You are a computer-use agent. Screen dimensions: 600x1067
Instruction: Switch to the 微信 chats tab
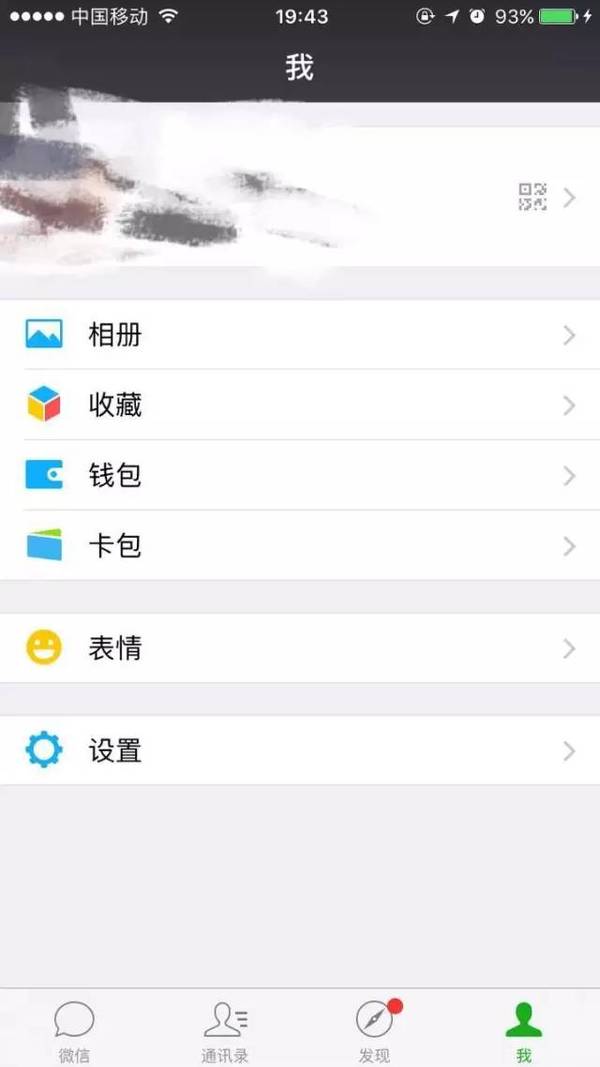(74, 1030)
